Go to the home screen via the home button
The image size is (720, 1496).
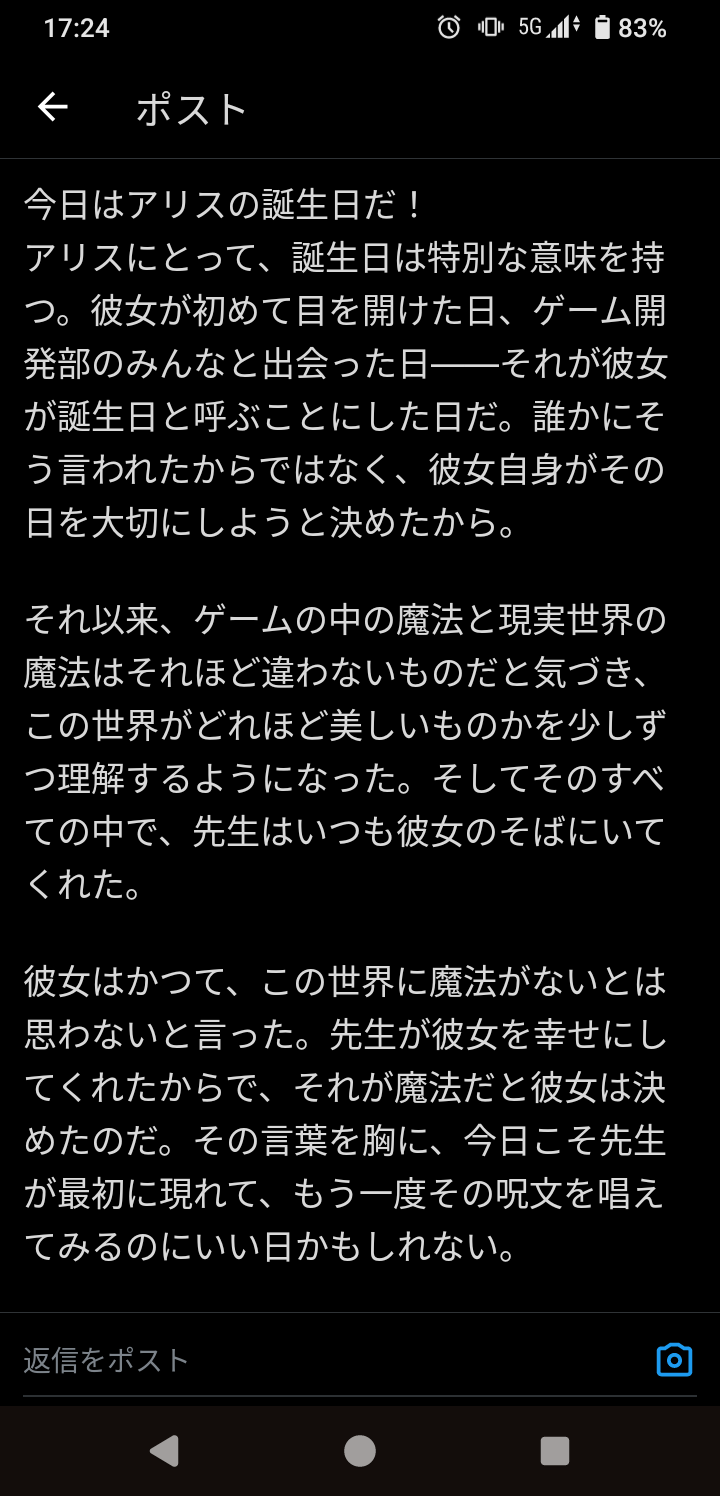click(360, 1450)
